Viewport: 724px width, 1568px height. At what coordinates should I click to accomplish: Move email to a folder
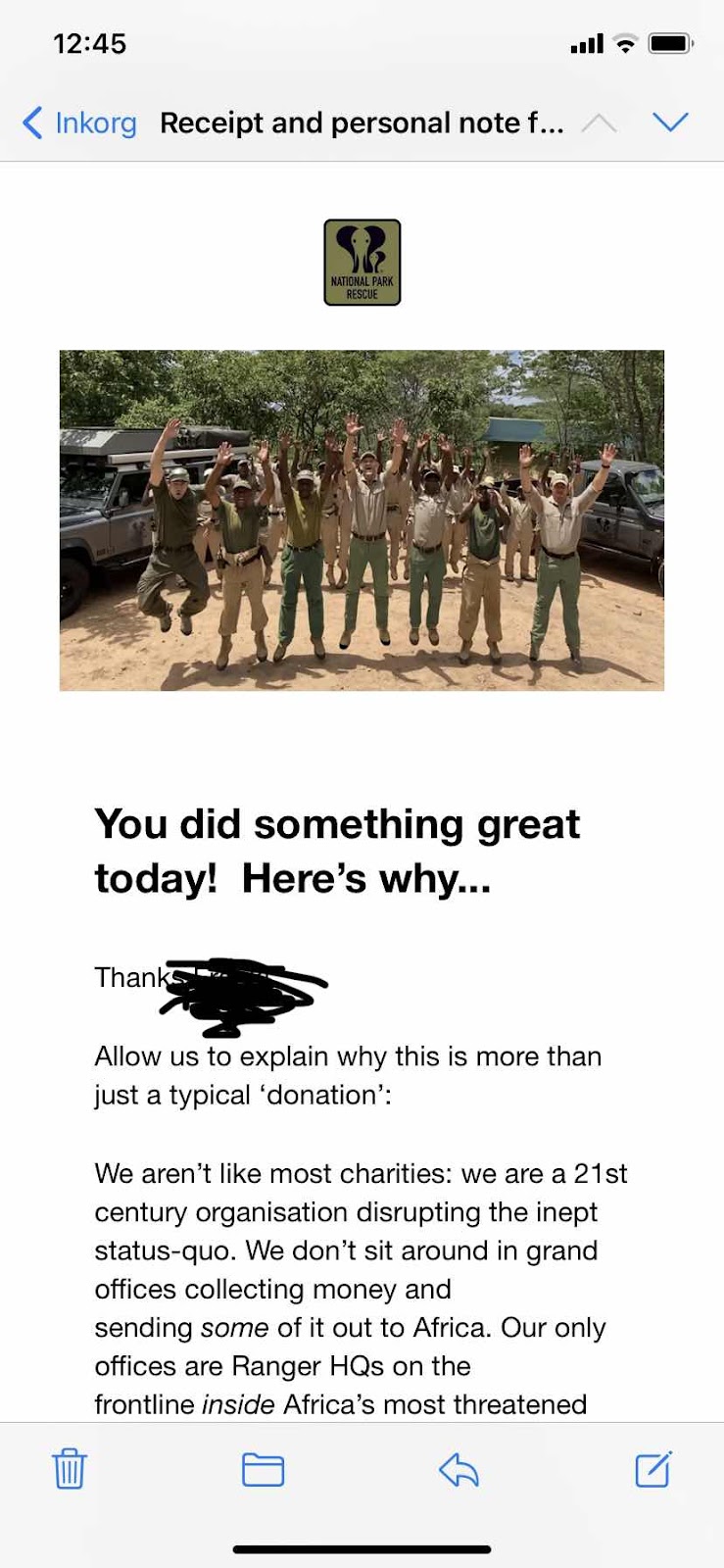click(x=264, y=1469)
